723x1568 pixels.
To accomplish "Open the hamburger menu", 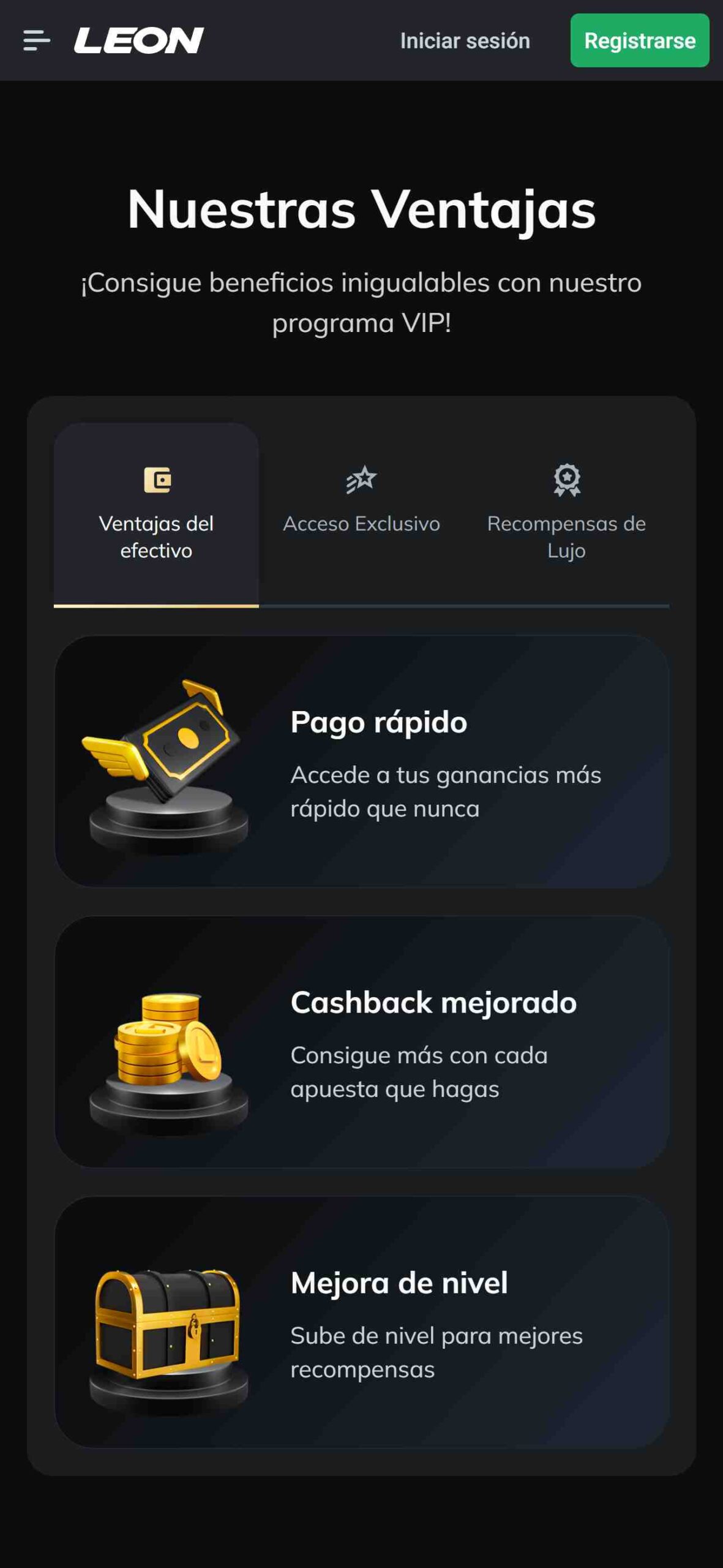I will click(x=36, y=40).
